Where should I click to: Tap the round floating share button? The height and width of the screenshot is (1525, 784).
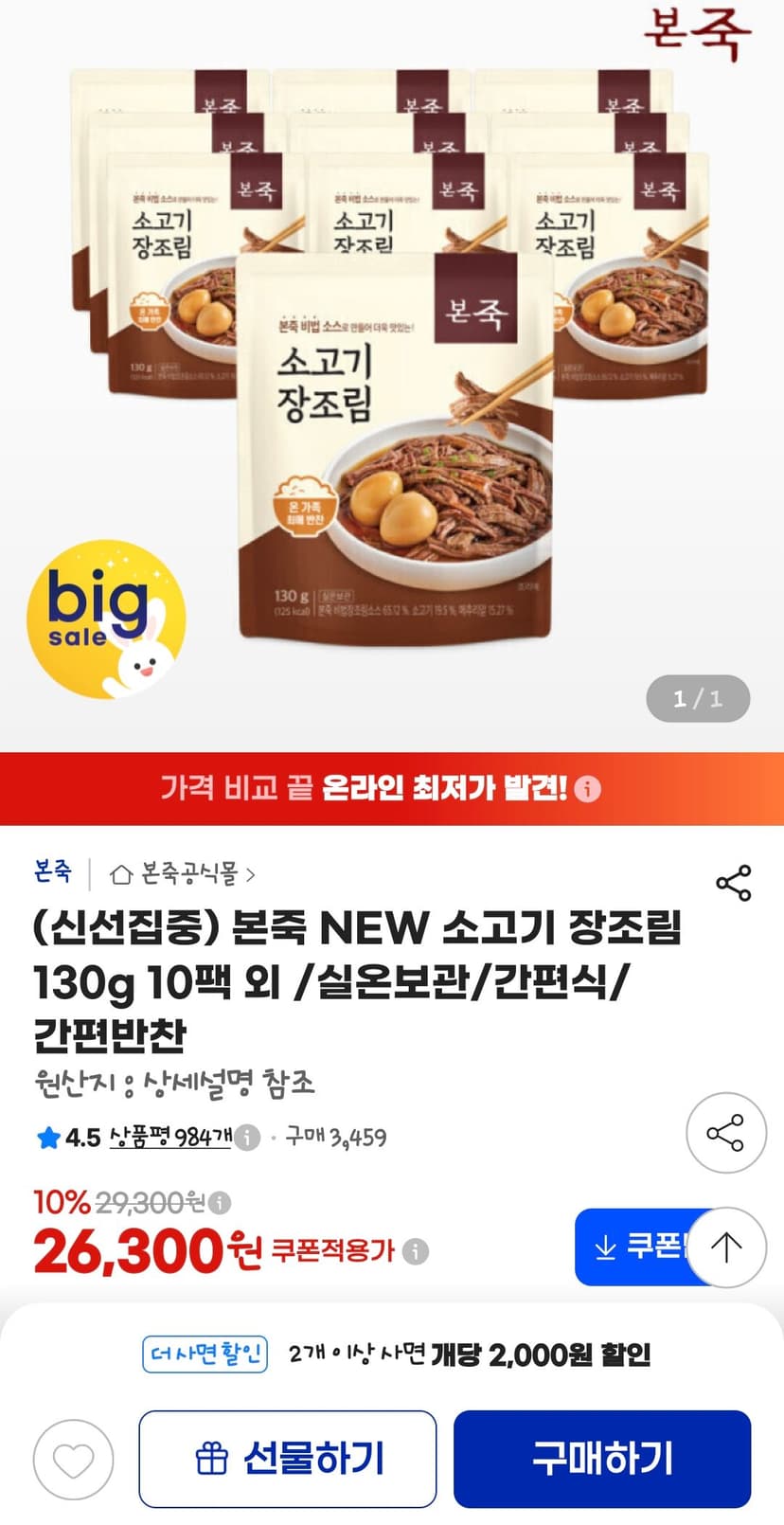coord(725,1133)
